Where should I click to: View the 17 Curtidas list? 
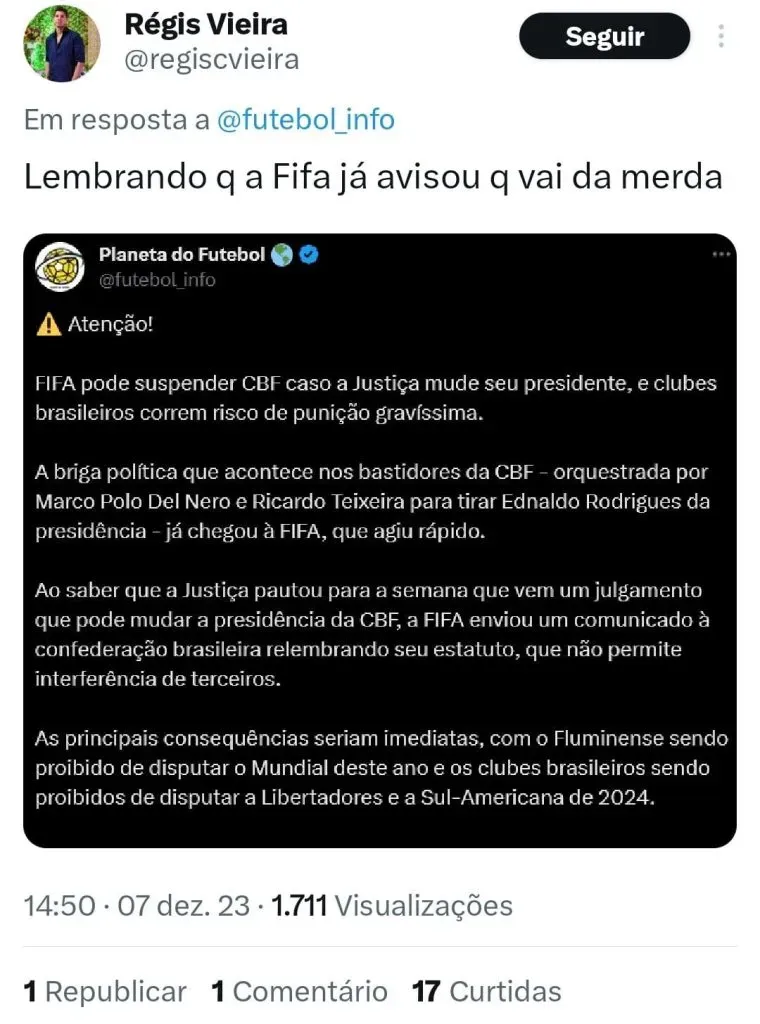pyautogui.click(x=487, y=991)
